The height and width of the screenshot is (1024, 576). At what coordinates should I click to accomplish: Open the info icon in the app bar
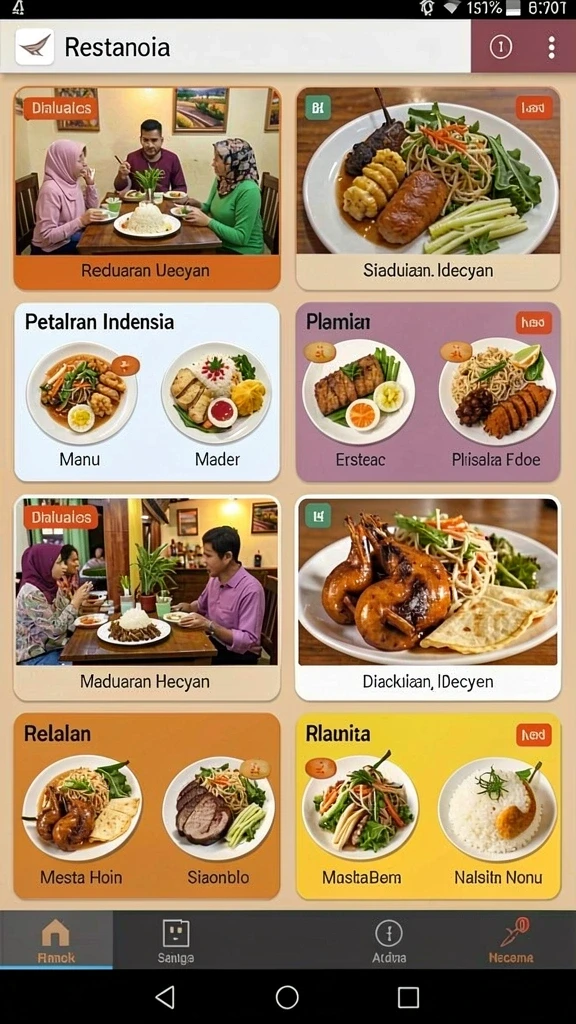tap(500, 47)
